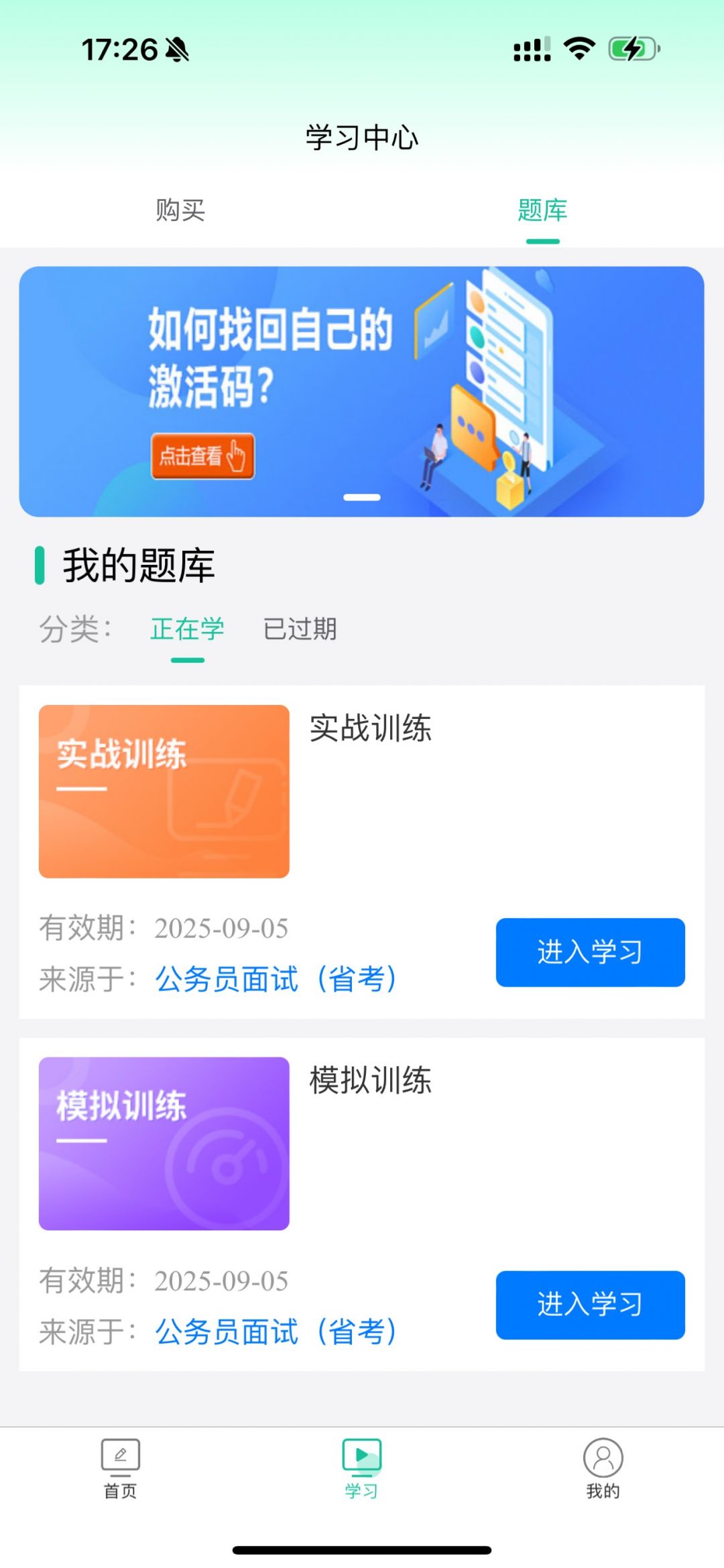
Task: Open the 如何找回自己的激活码 banner
Action: click(x=361, y=391)
